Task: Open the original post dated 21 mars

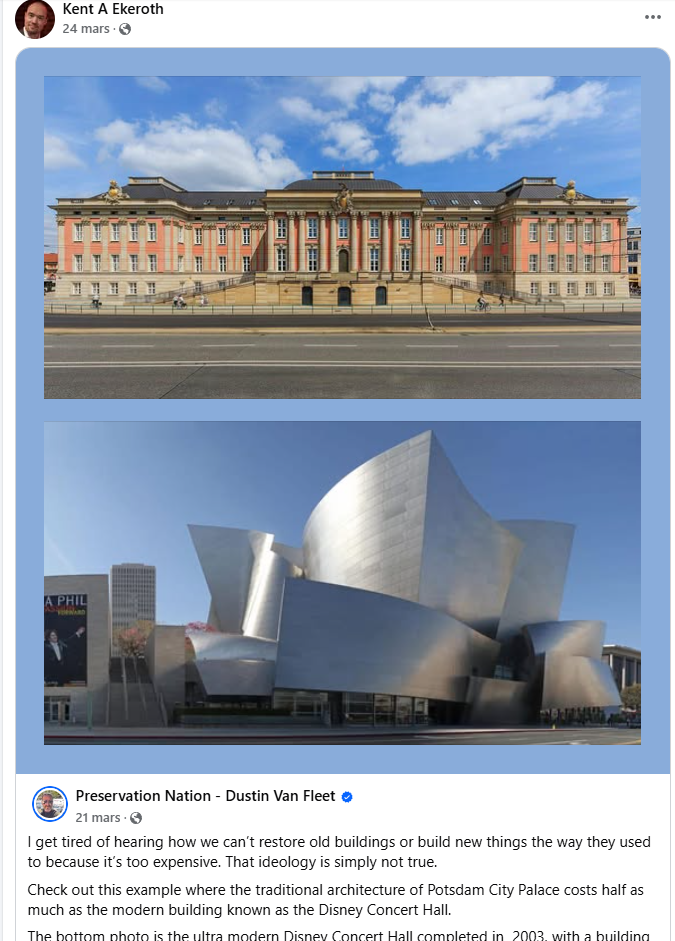Action: [97, 818]
